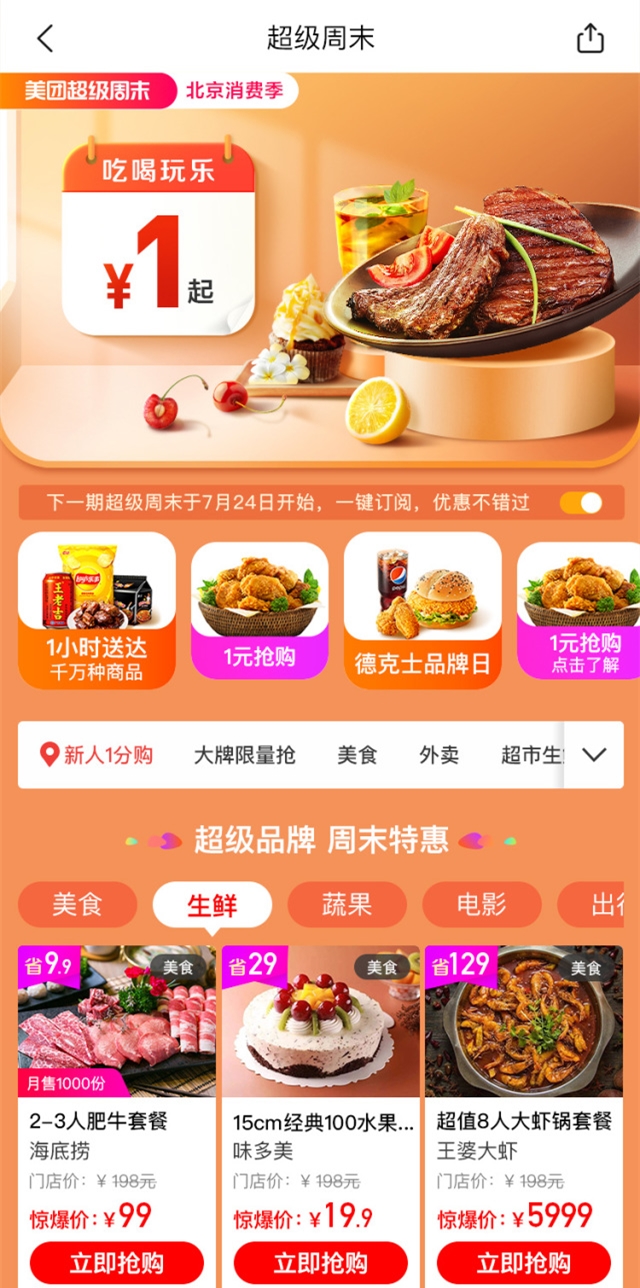The height and width of the screenshot is (1288, 640).
Task: Go back using the top-left arrow
Action: (45, 39)
